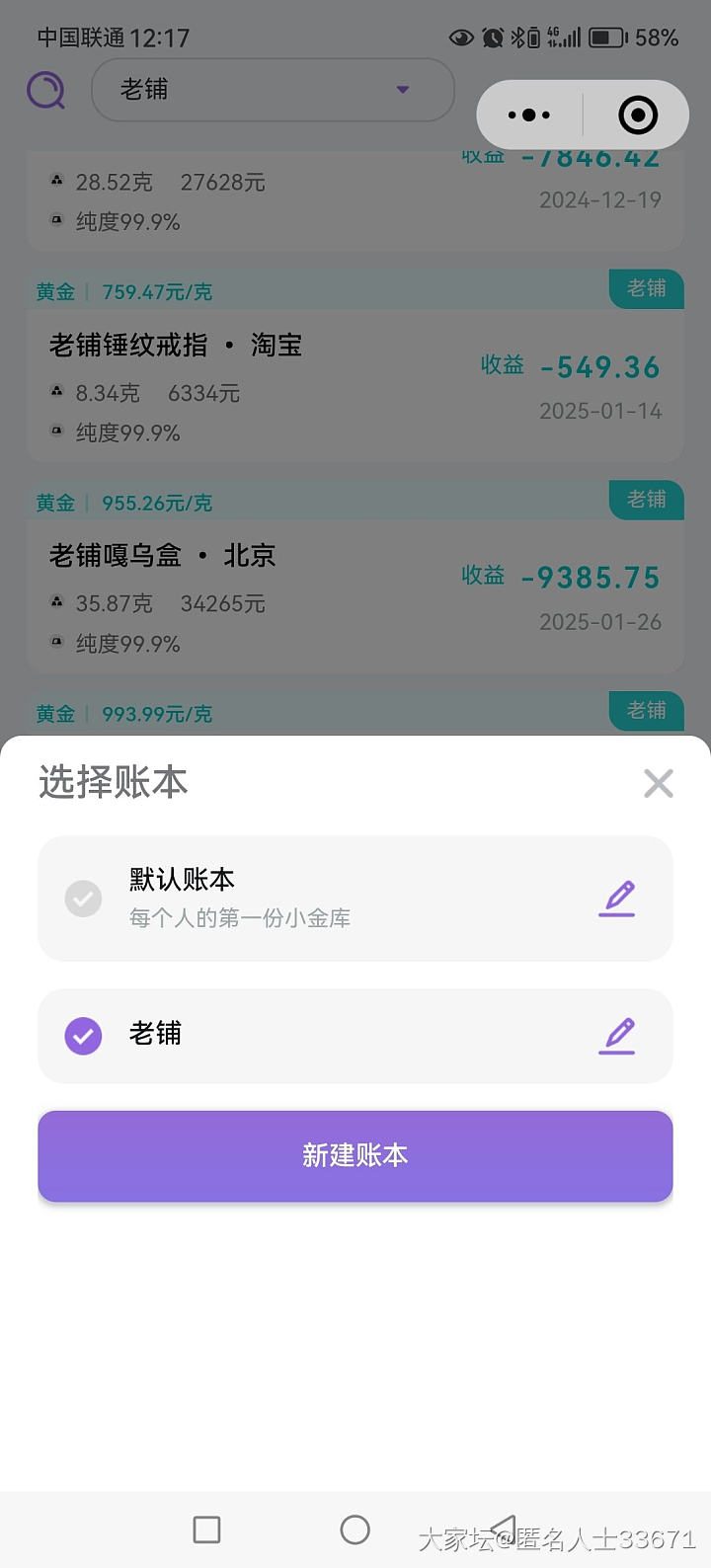Close the 选择账本 sheet
Screen dimensions: 711x1568
pos(658,783)
